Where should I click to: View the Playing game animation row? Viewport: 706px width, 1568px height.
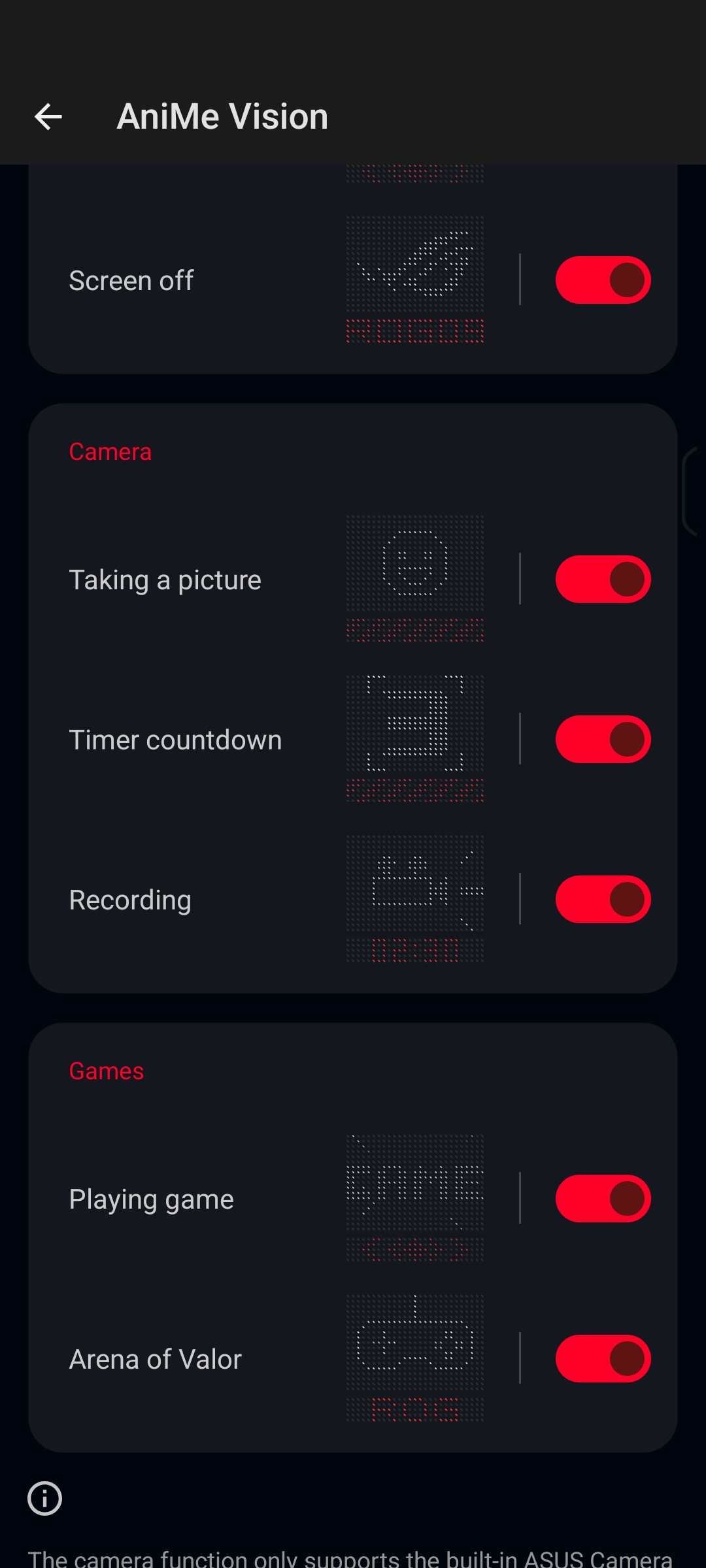261,1199
